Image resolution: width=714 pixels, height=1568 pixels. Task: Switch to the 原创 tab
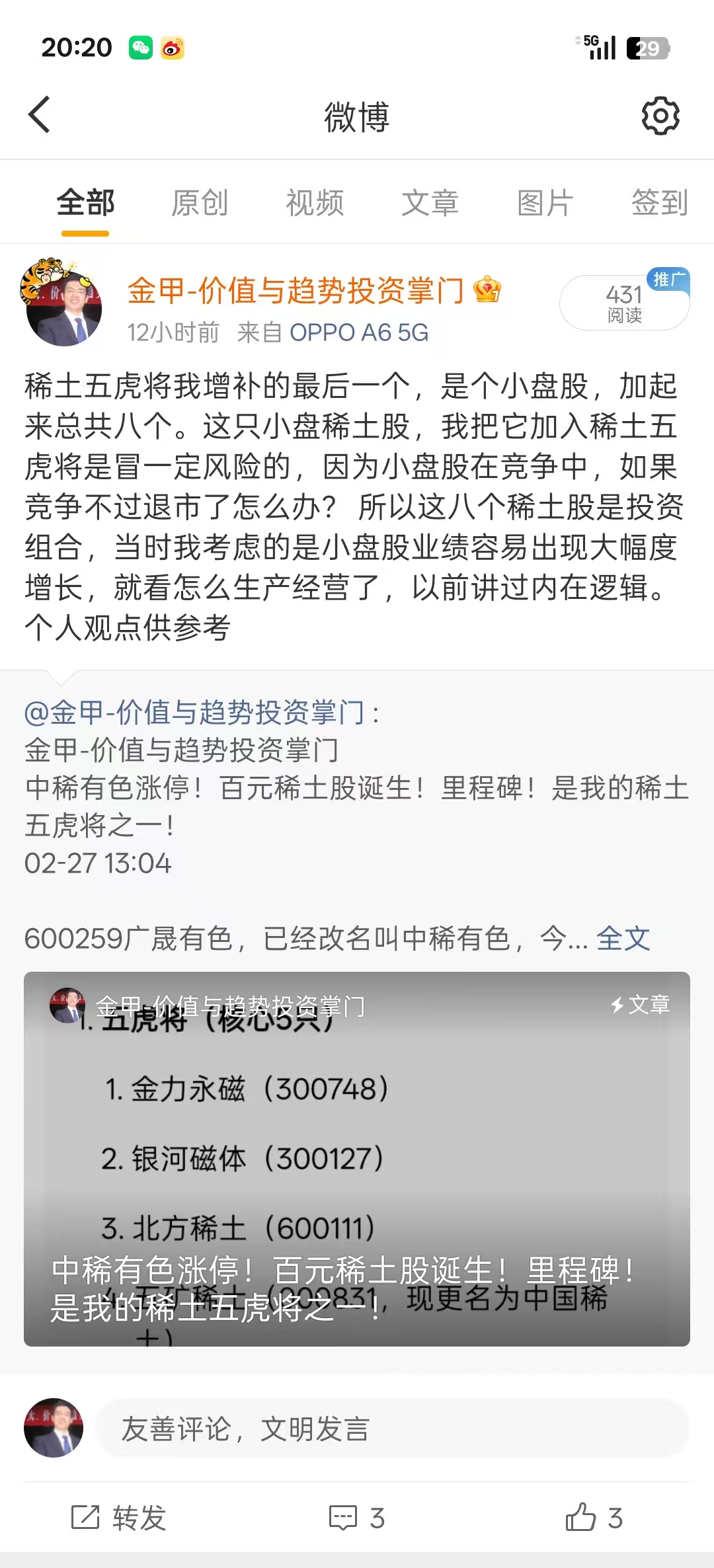click(x=200, y=203)
